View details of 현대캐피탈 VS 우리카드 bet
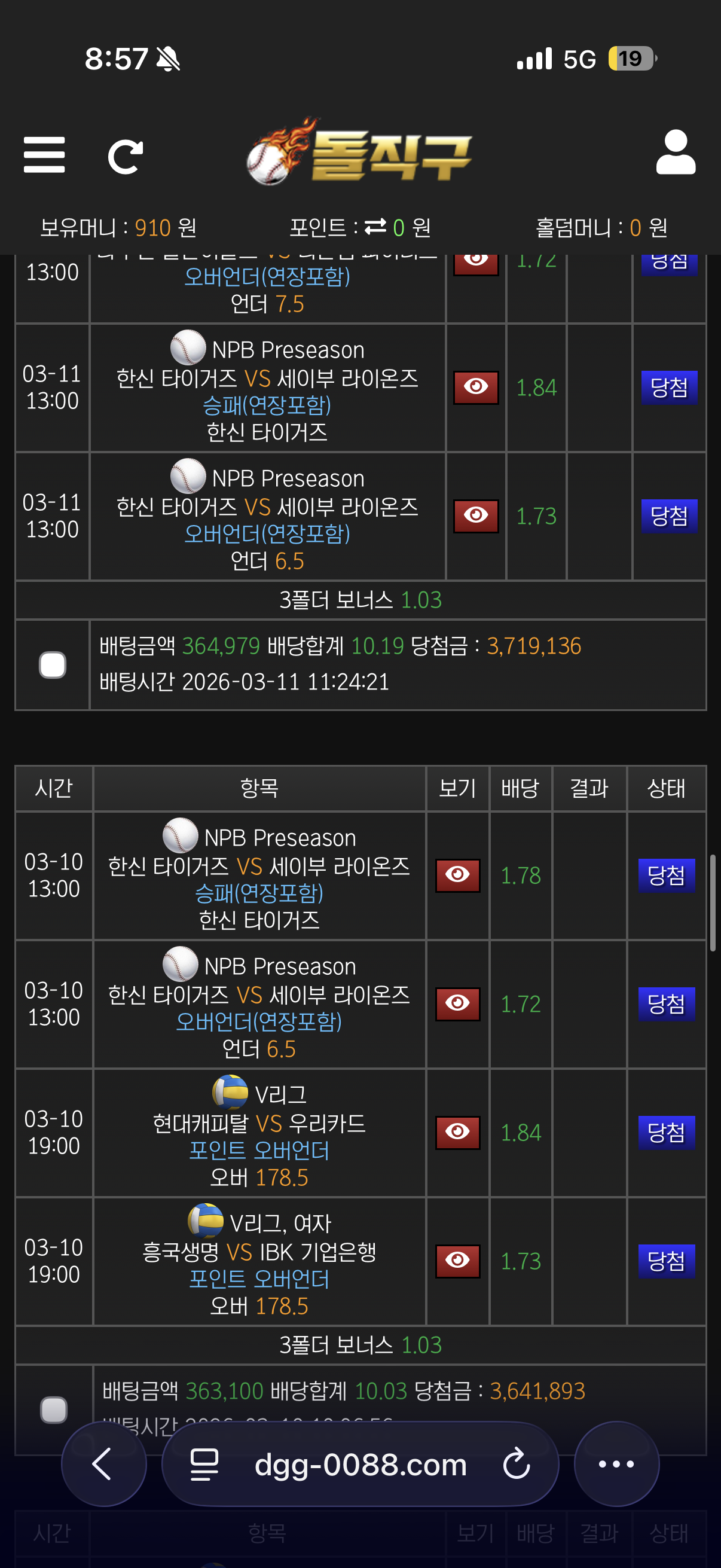Viewport: 721px width, 1568px height. (457, 1132)
